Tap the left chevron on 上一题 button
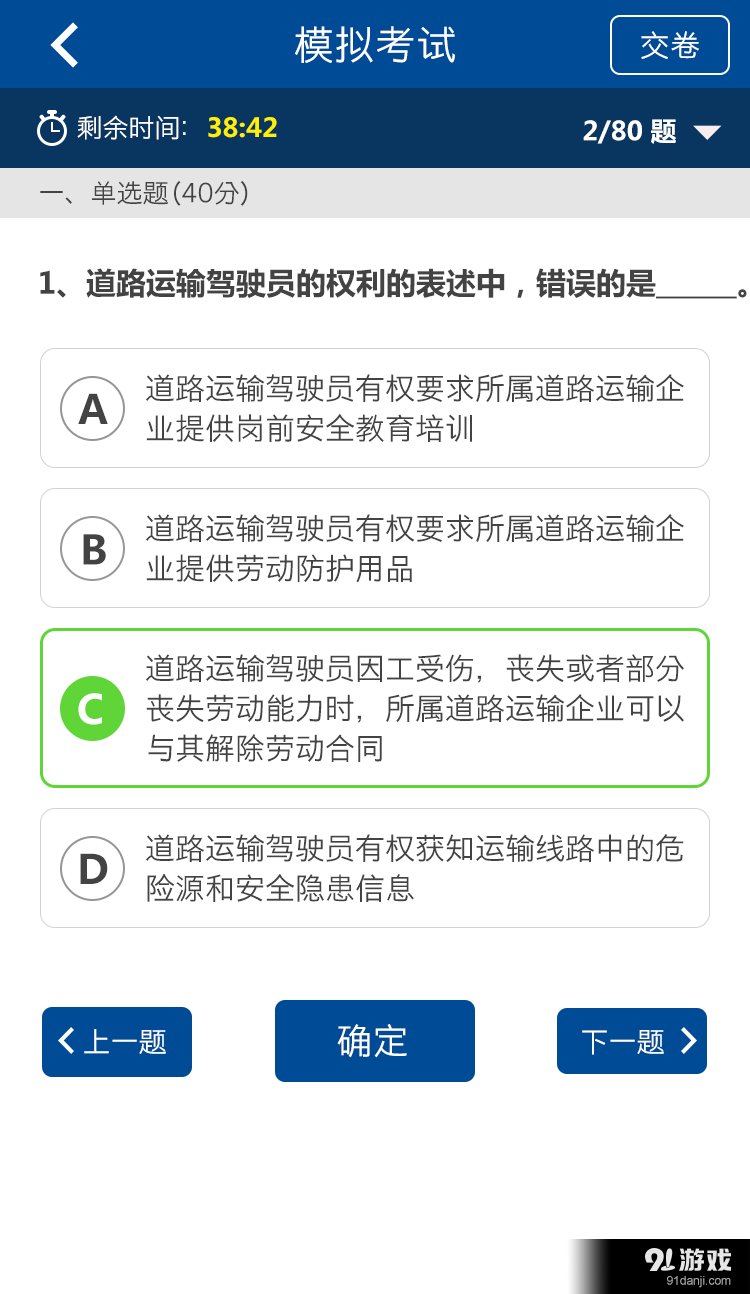This screenshot has width=750, height=1294. (67, 1040)
